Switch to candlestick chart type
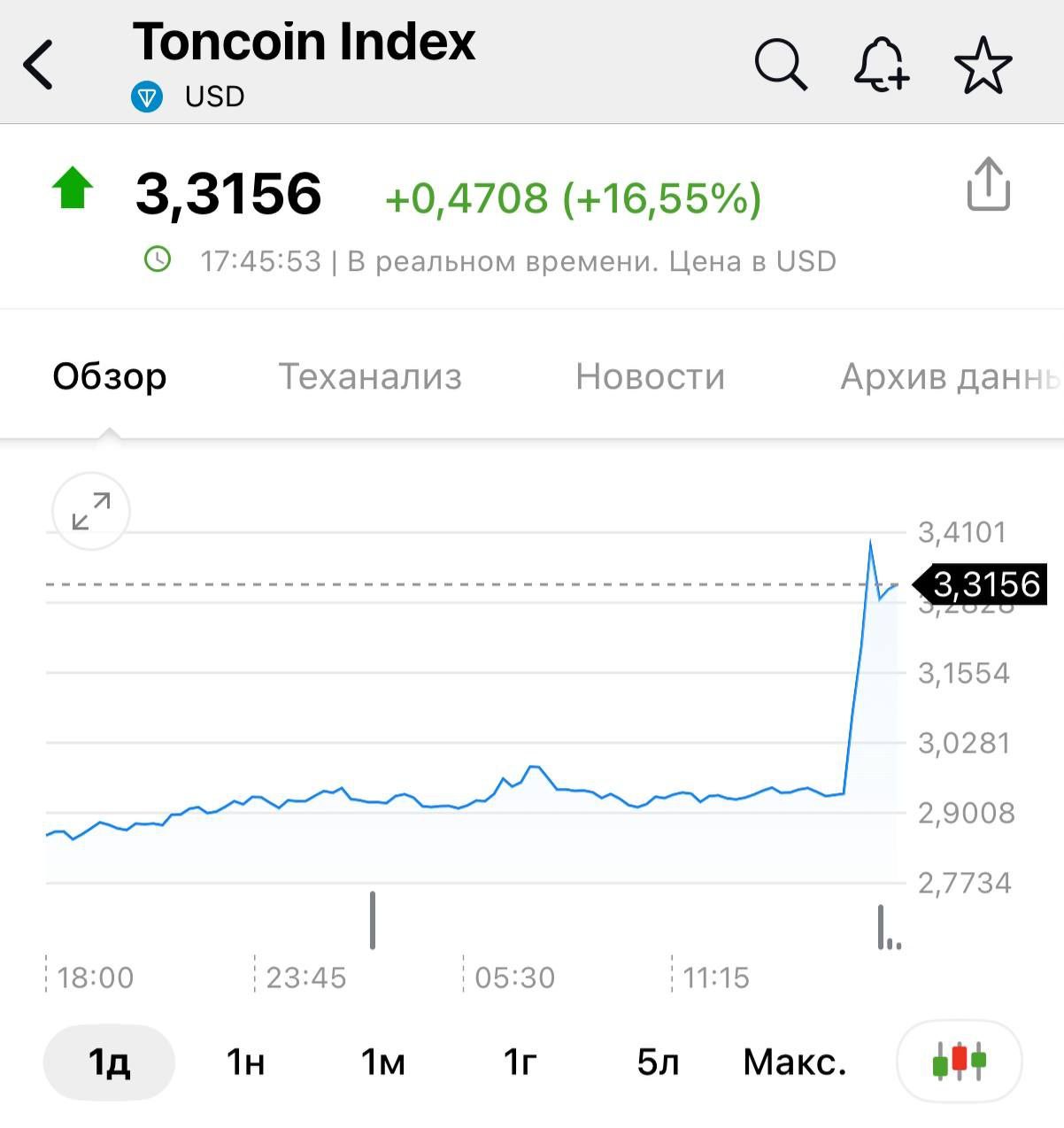Viewport: 1064px width, 1128px height. click(x=960, y=1061)
